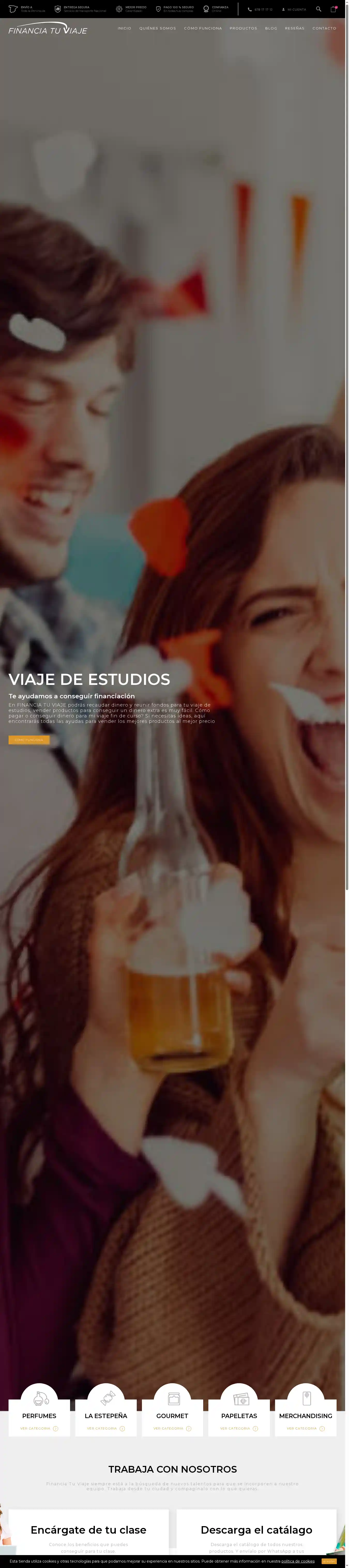Screen dimensions: 349x1568
Task: Open the política de cookies link
Action: click(x=298, y=1561)
